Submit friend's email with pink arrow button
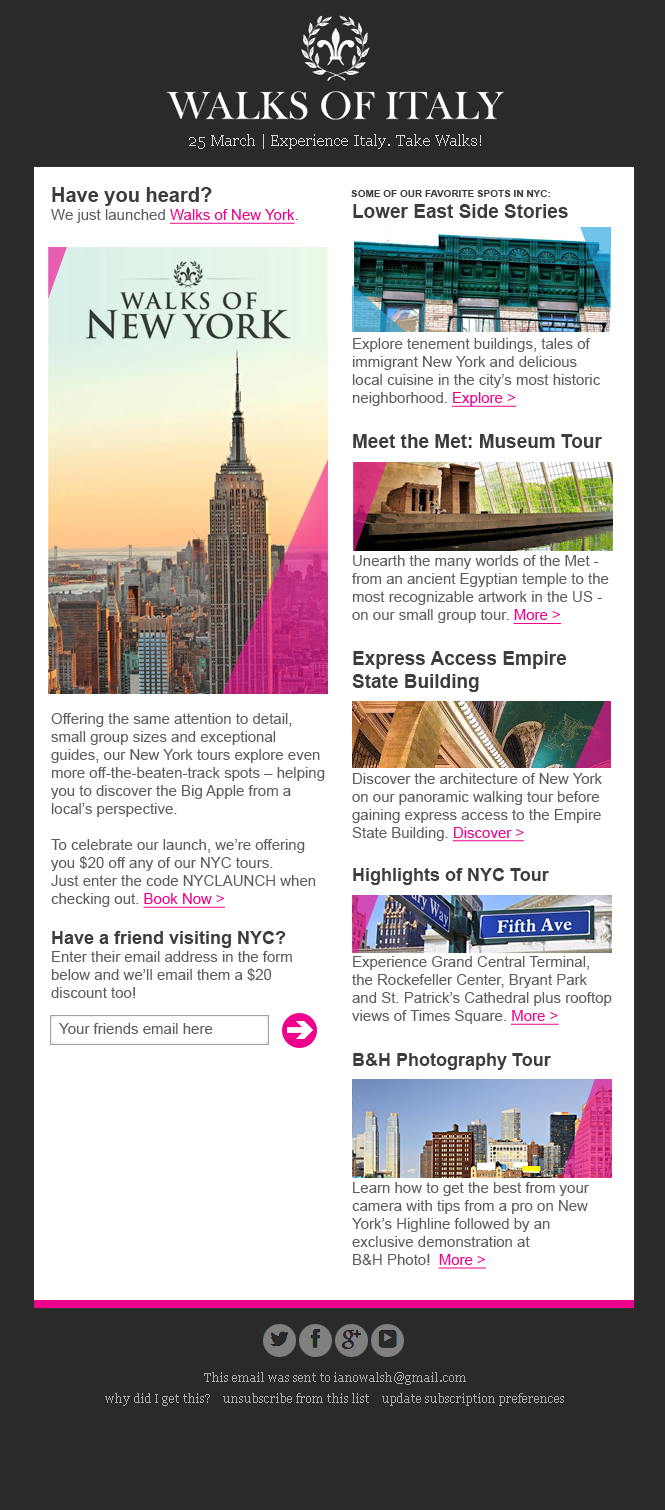 point(299,1030)
